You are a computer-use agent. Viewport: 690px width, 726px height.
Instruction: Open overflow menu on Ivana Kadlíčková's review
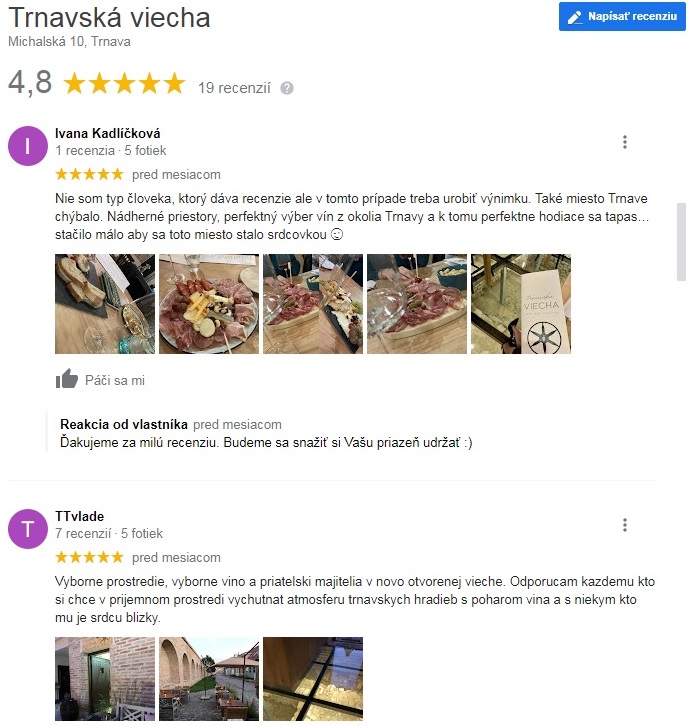click(x=624, y=142)
